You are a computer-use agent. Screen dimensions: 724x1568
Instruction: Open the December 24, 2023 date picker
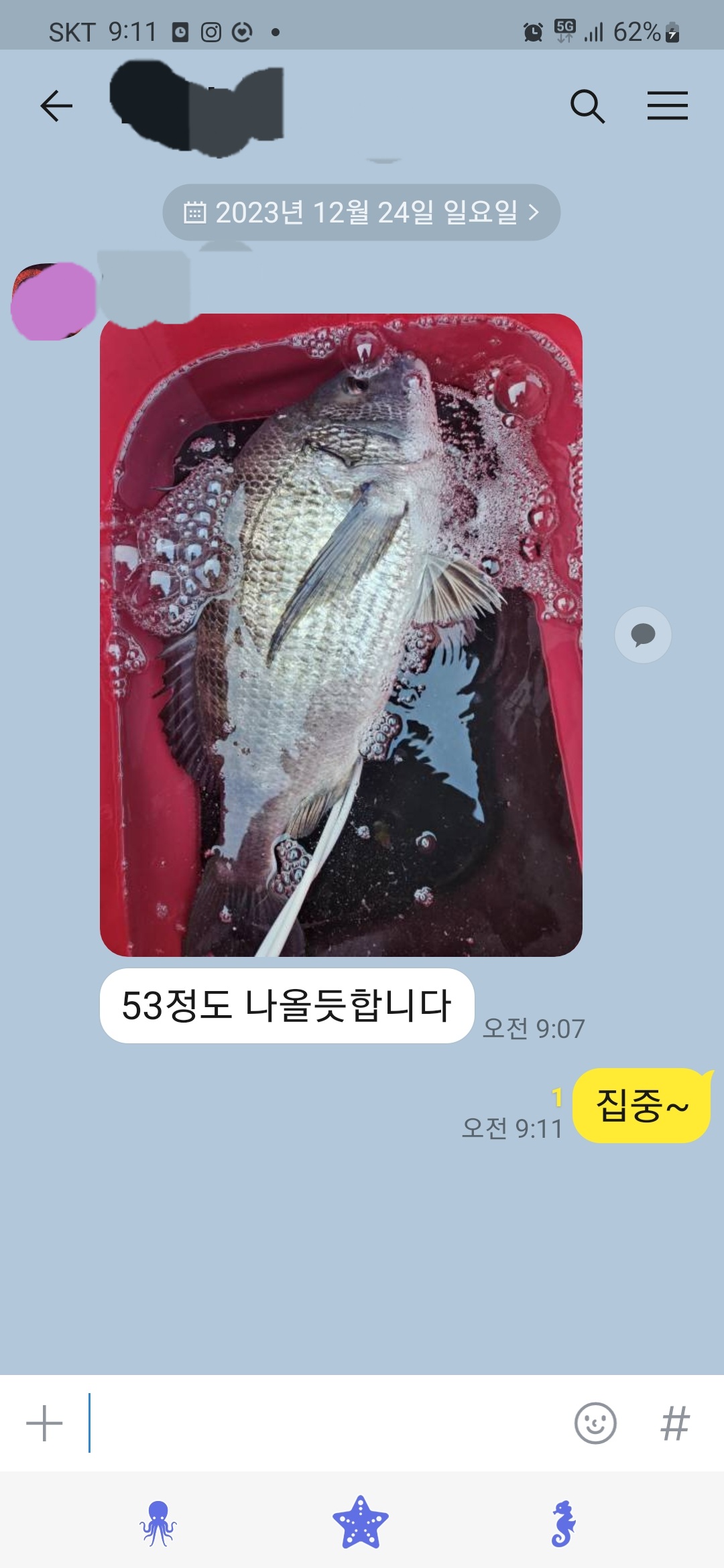pyautogui.click(x=361, y=212)
